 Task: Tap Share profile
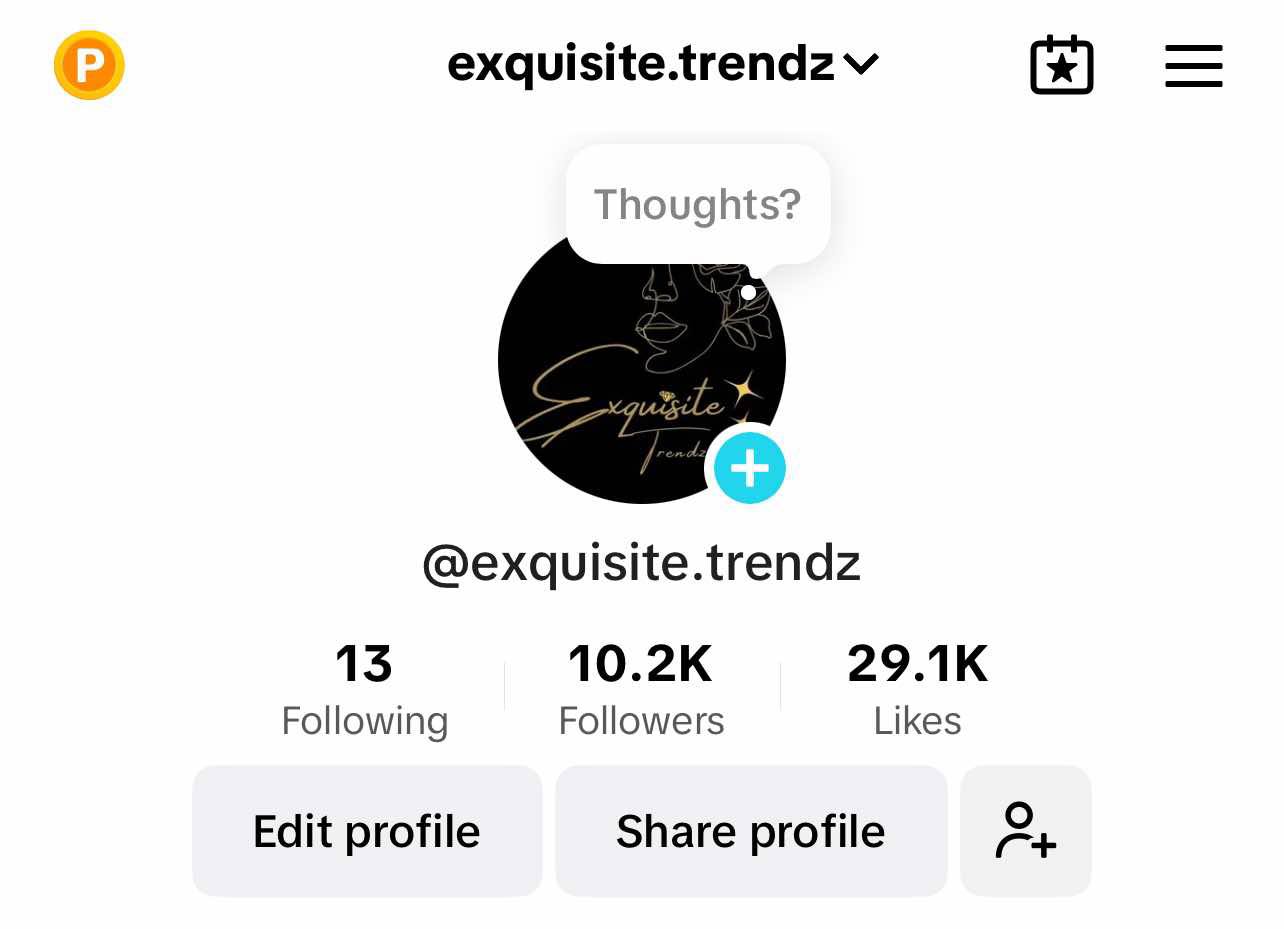click(x=750, y=831)
